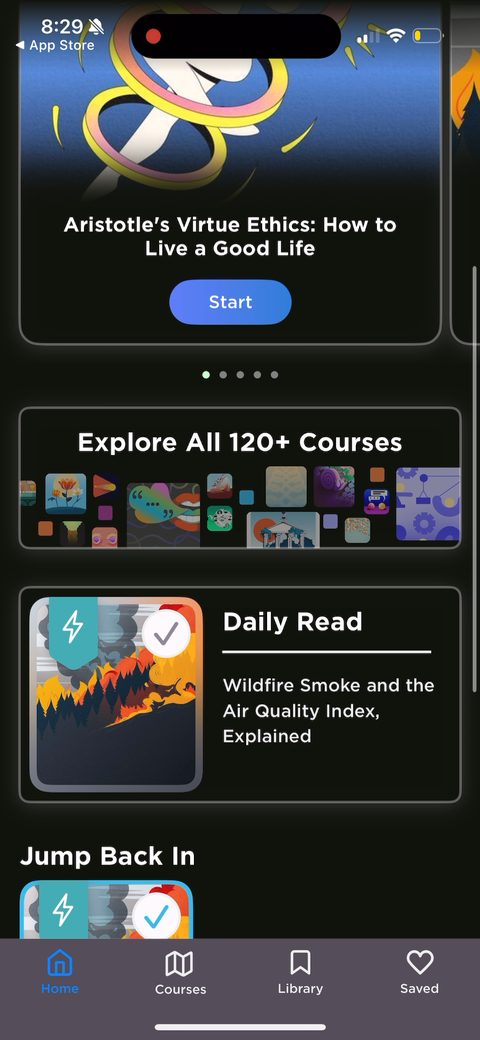The width and height of the screenshot is (480, 1040).
Task: Open the card under Jump Back In
Action: (107, 909)
